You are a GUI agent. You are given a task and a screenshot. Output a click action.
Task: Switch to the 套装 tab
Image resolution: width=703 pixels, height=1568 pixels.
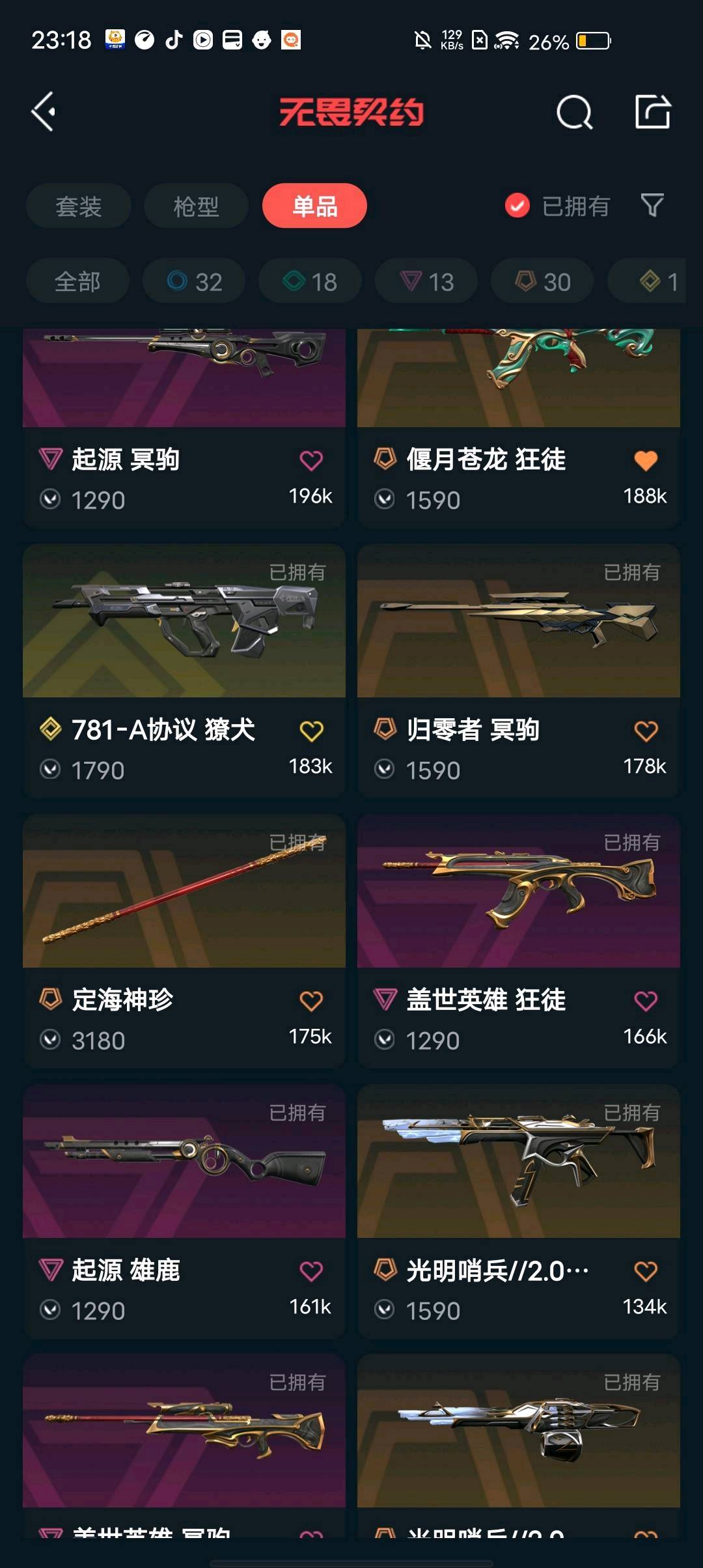[79, 206]
